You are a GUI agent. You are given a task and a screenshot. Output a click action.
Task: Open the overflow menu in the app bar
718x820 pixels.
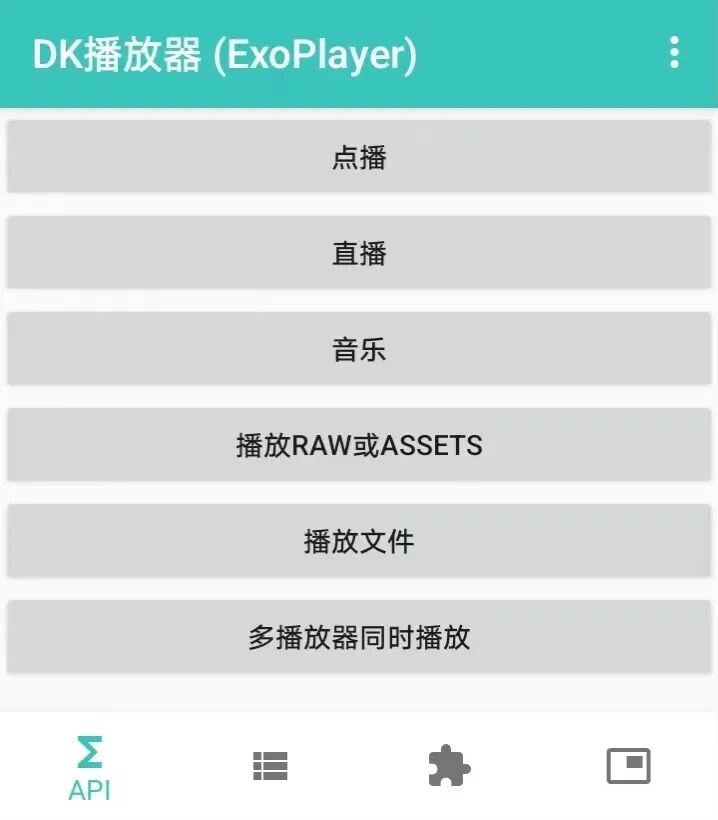click(675, 52)
